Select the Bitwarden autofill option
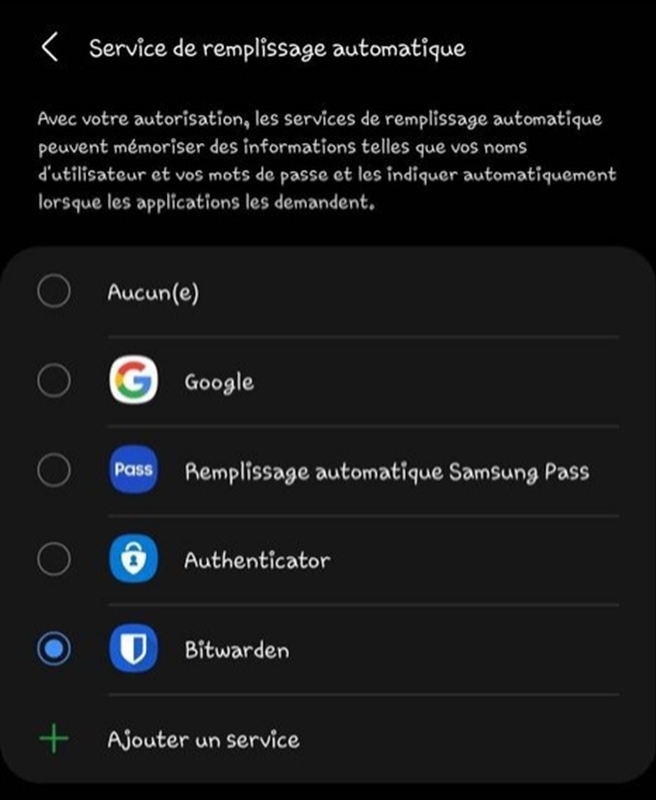 (x=53, y=650)
